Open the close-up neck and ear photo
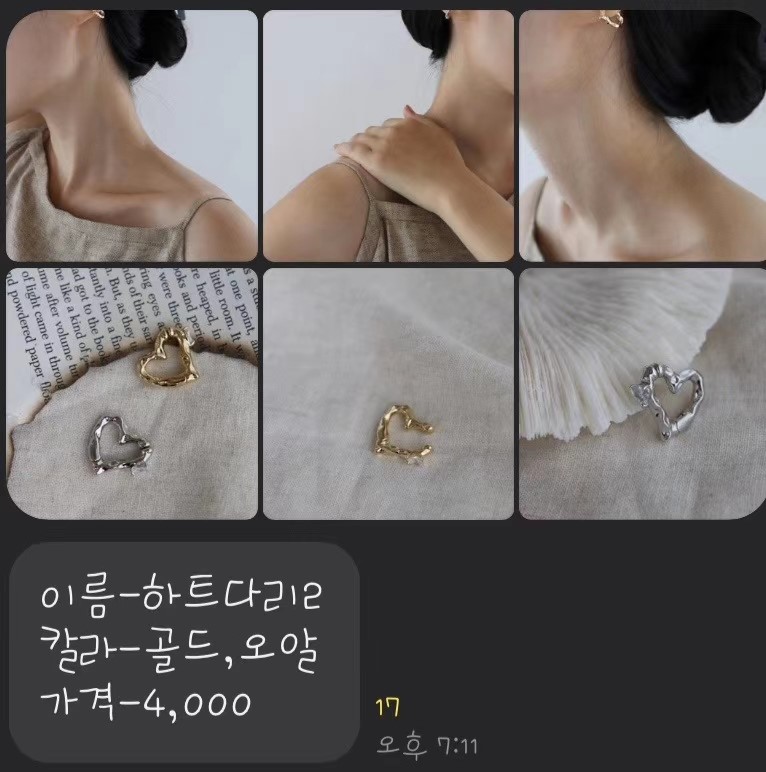This screenshot has height=772, width=766. point(642,136)
